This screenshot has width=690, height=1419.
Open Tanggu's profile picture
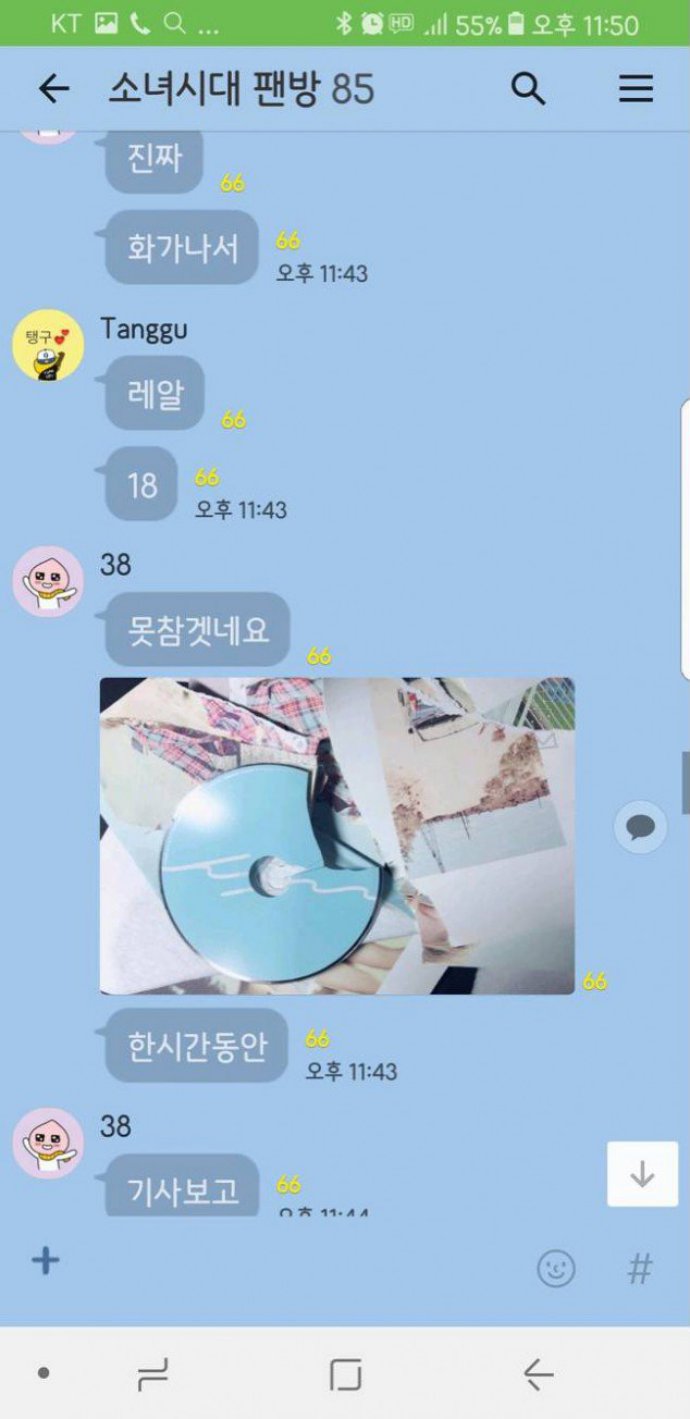[x=48, y=345]
